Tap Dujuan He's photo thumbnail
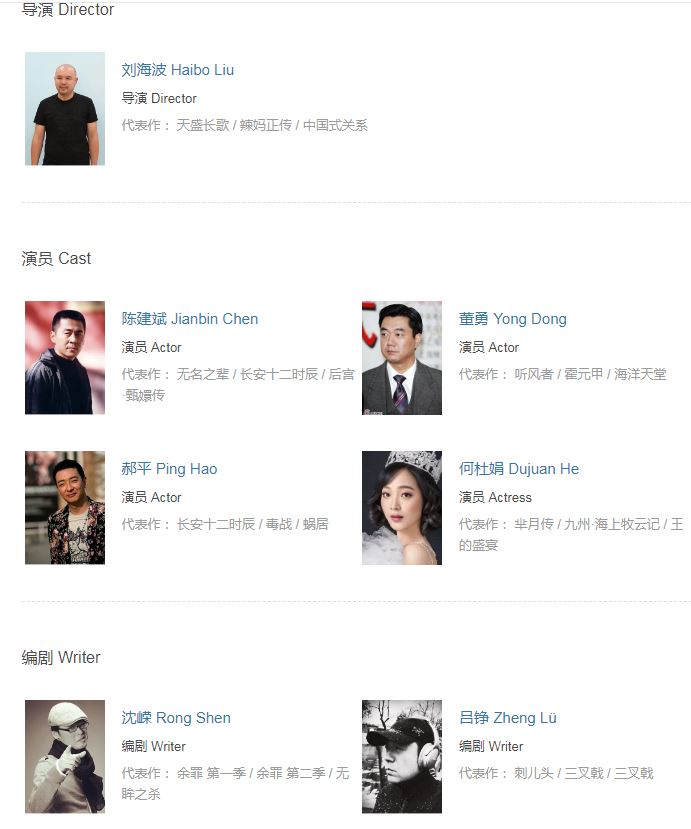Screen dimensions: 691x829 pos(402,507)
